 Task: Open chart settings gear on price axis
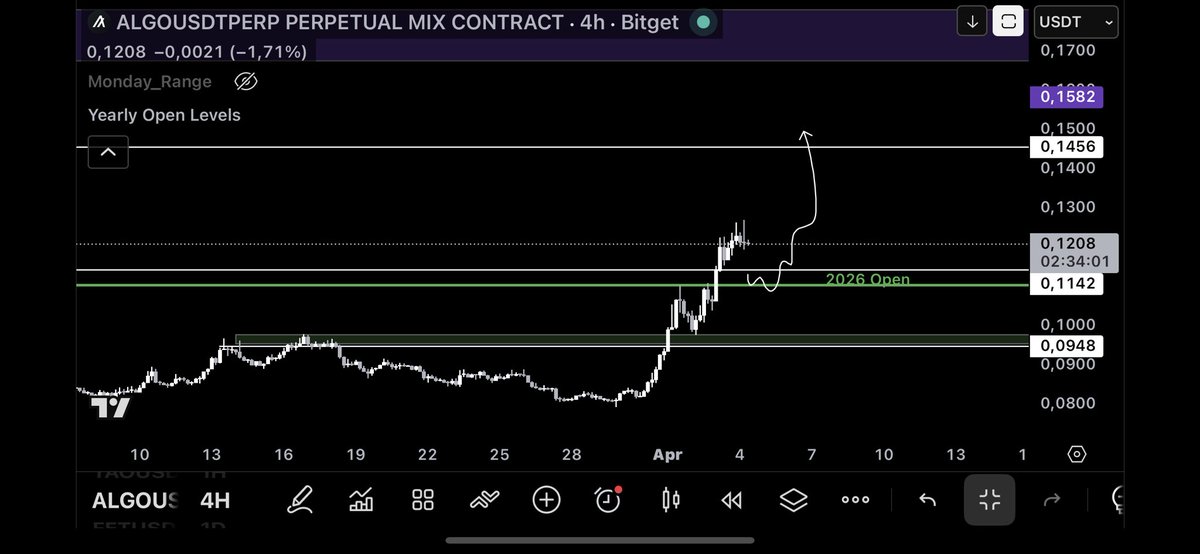pos(1076,454)
